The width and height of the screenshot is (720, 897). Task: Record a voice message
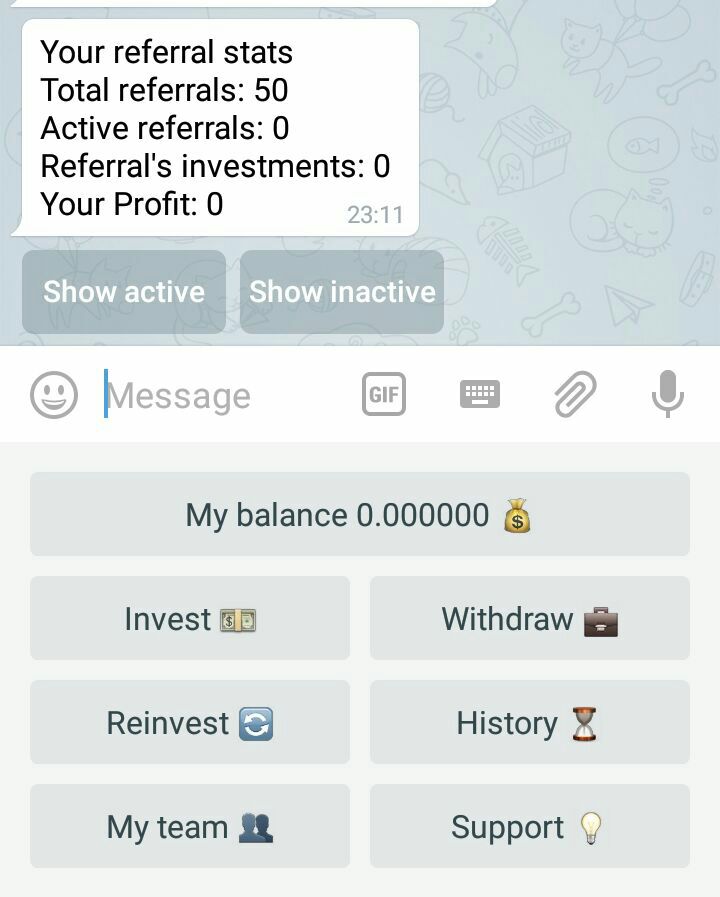[667, 394]
